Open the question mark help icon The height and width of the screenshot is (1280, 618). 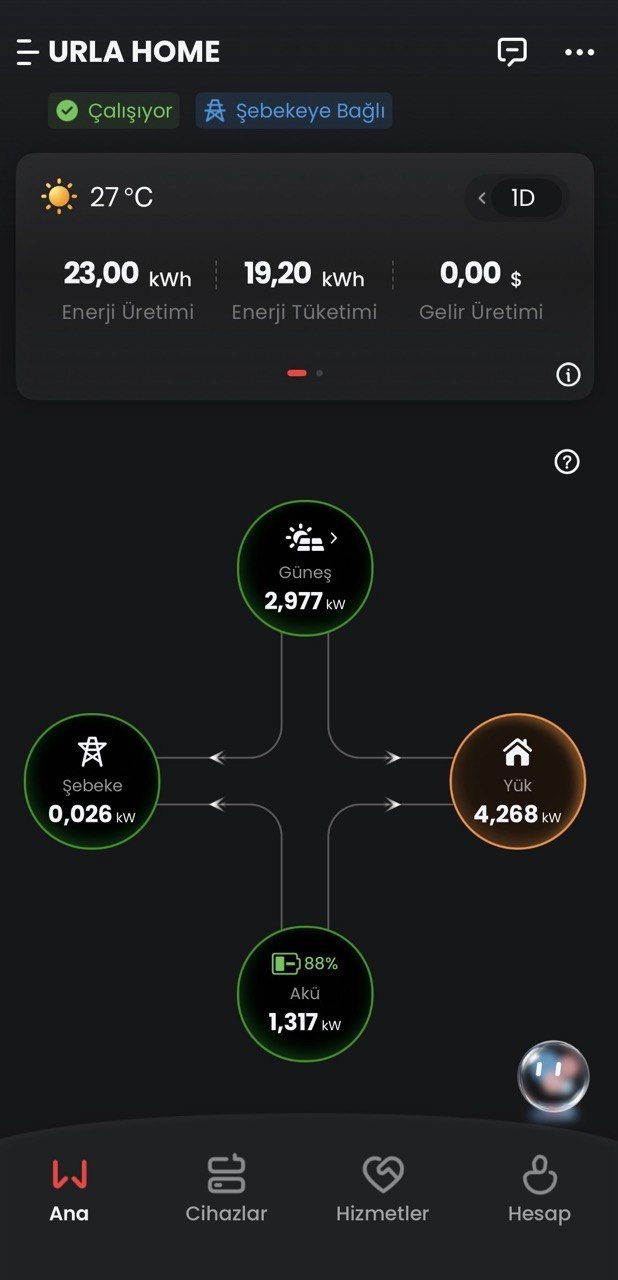(x=567, y=462)
